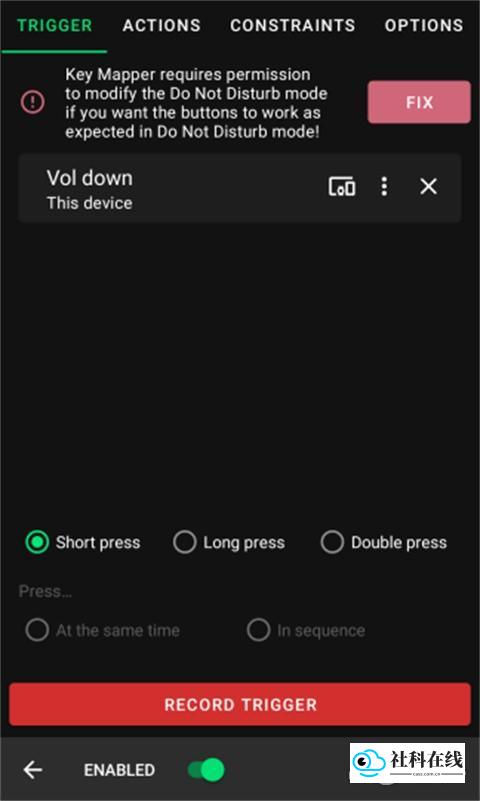Toggle the Enabled switch off
Viewport: 480px width, 801px height.
pyautogui.click(x=206, y=770)
